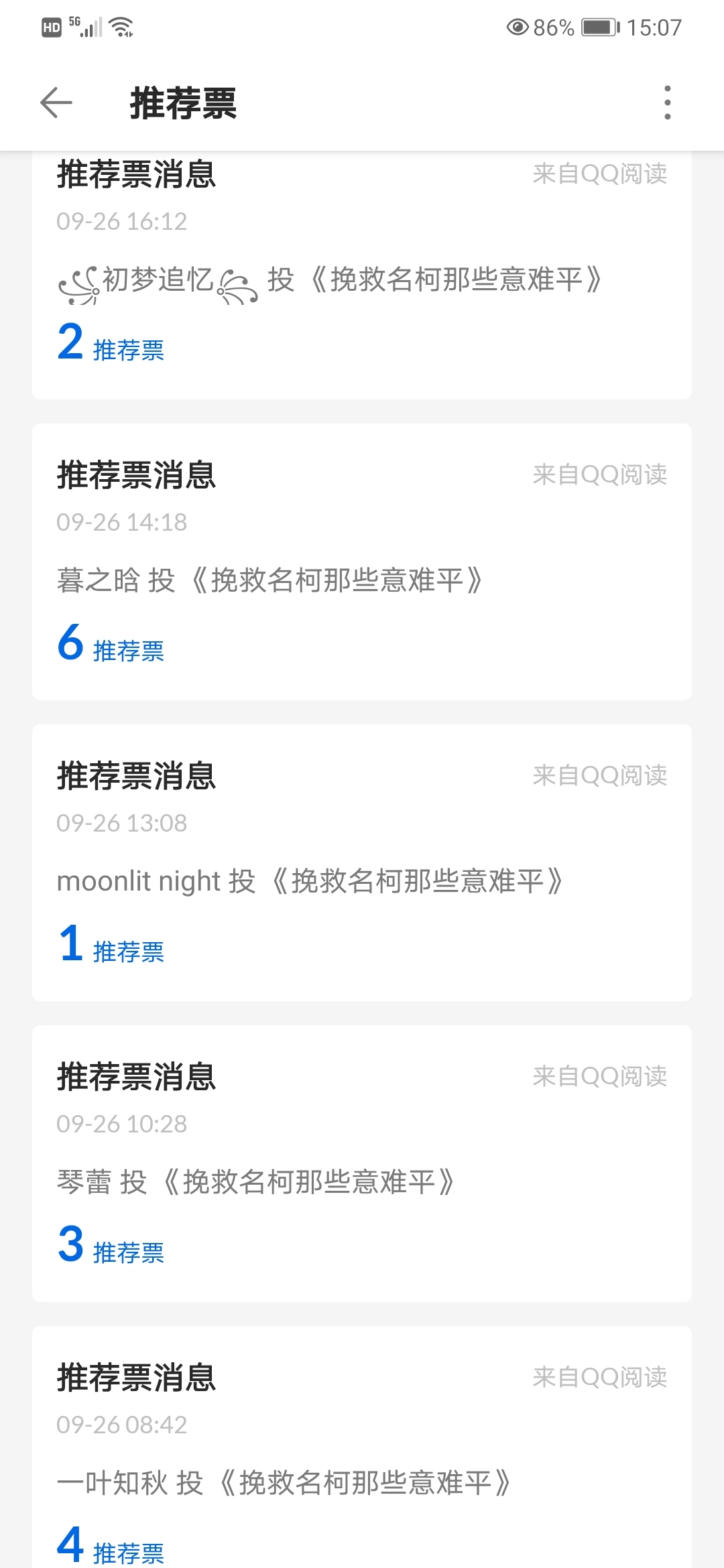Open the three-dot overflow menu
Viewport: 724px width, 1568px height.
(x=667, y=103)
